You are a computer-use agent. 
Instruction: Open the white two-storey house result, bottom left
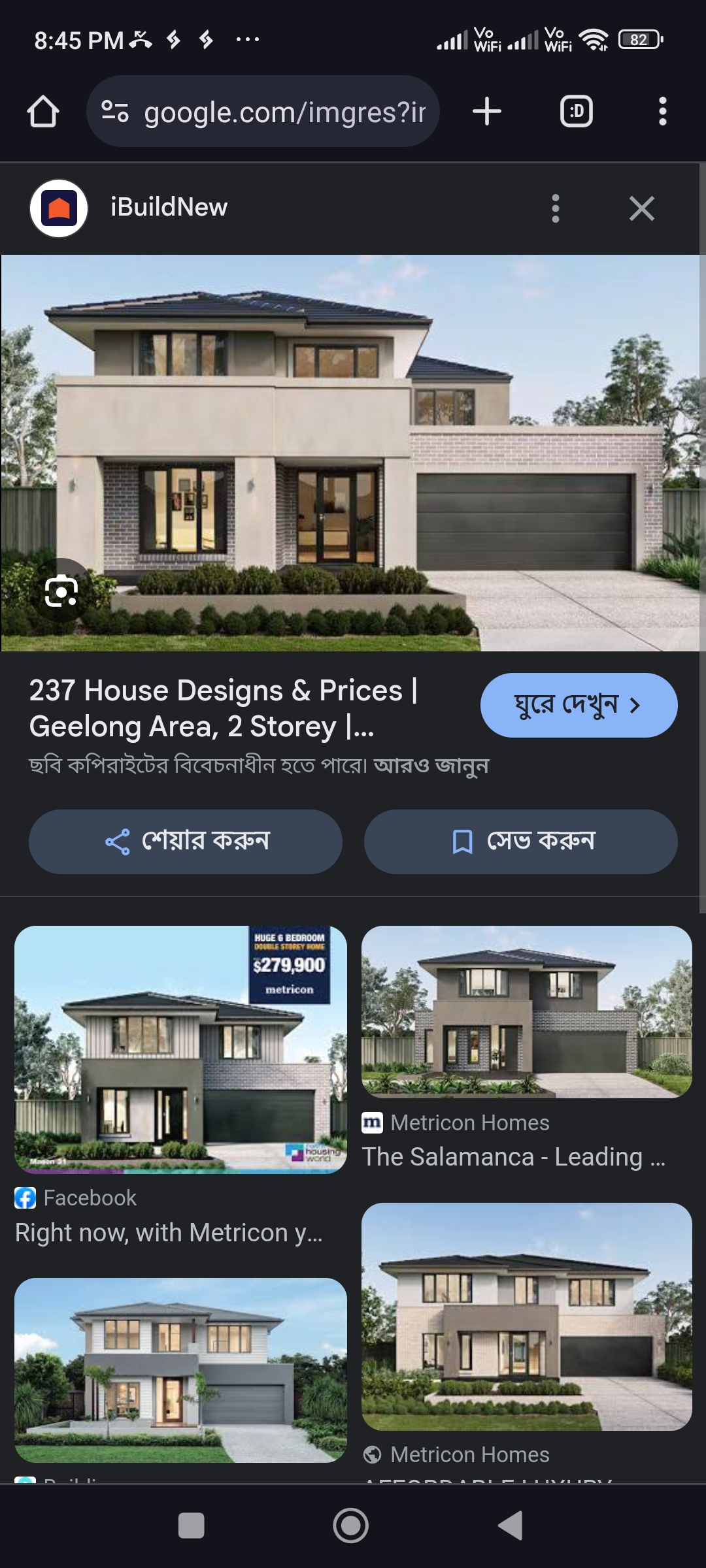[x=180, y=1369]
